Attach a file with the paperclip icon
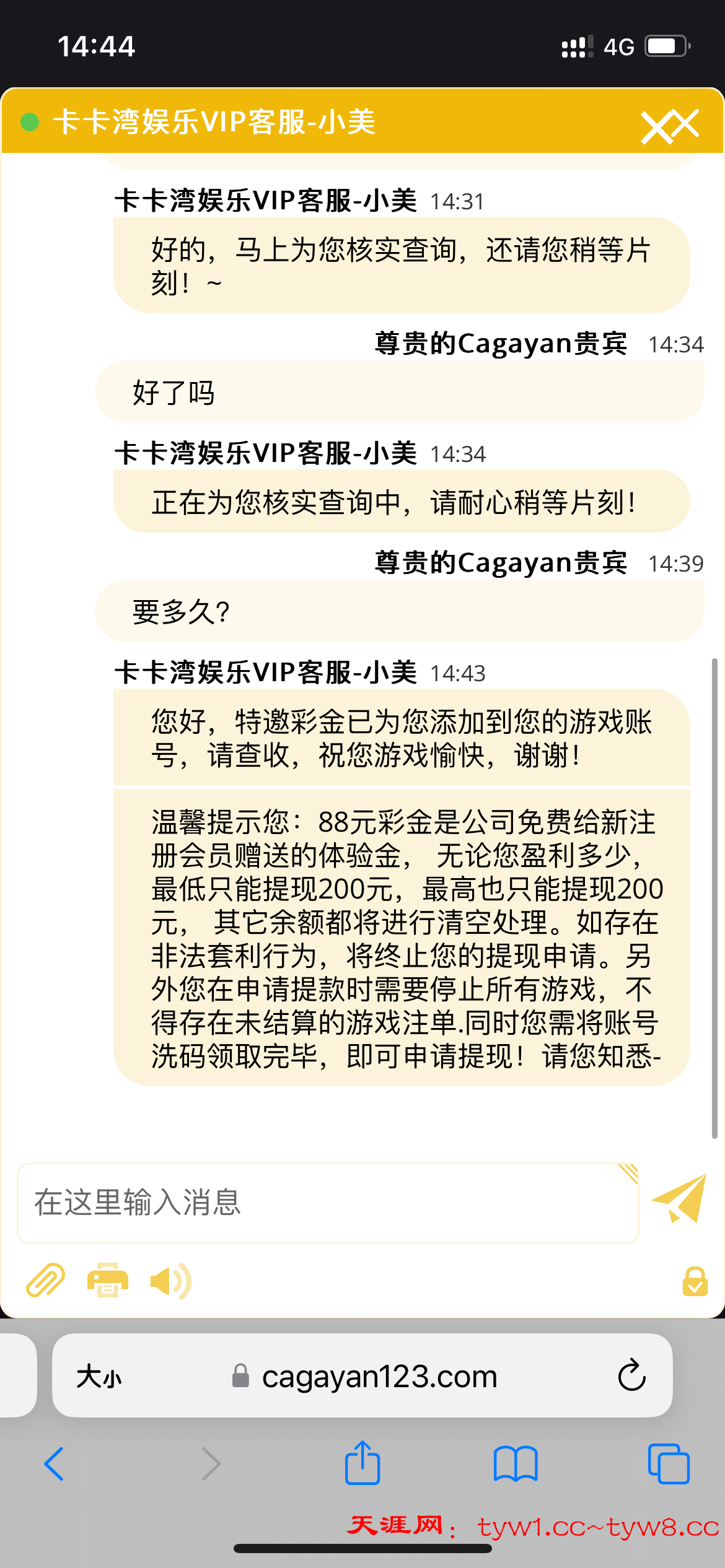 45,1281
